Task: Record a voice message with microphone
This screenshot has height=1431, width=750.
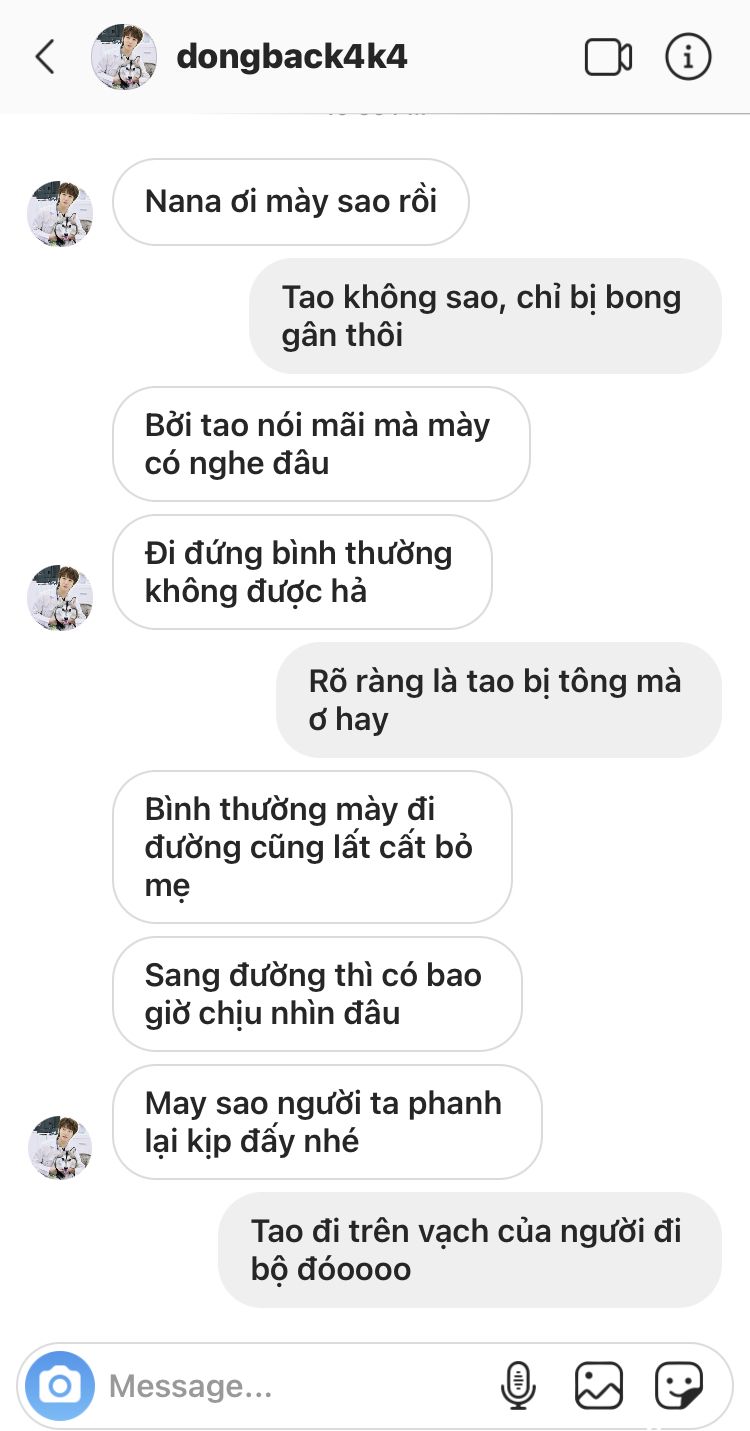Action: 518,1386
